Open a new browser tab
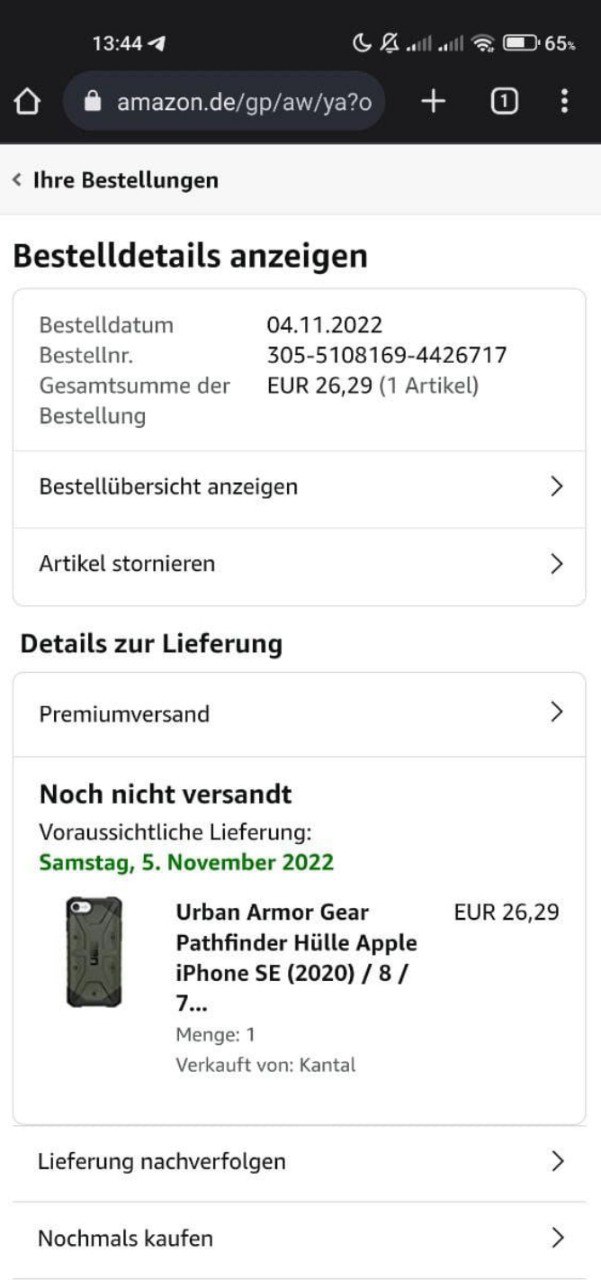This screenshot has height=1280, width=601. click(433, 101)
